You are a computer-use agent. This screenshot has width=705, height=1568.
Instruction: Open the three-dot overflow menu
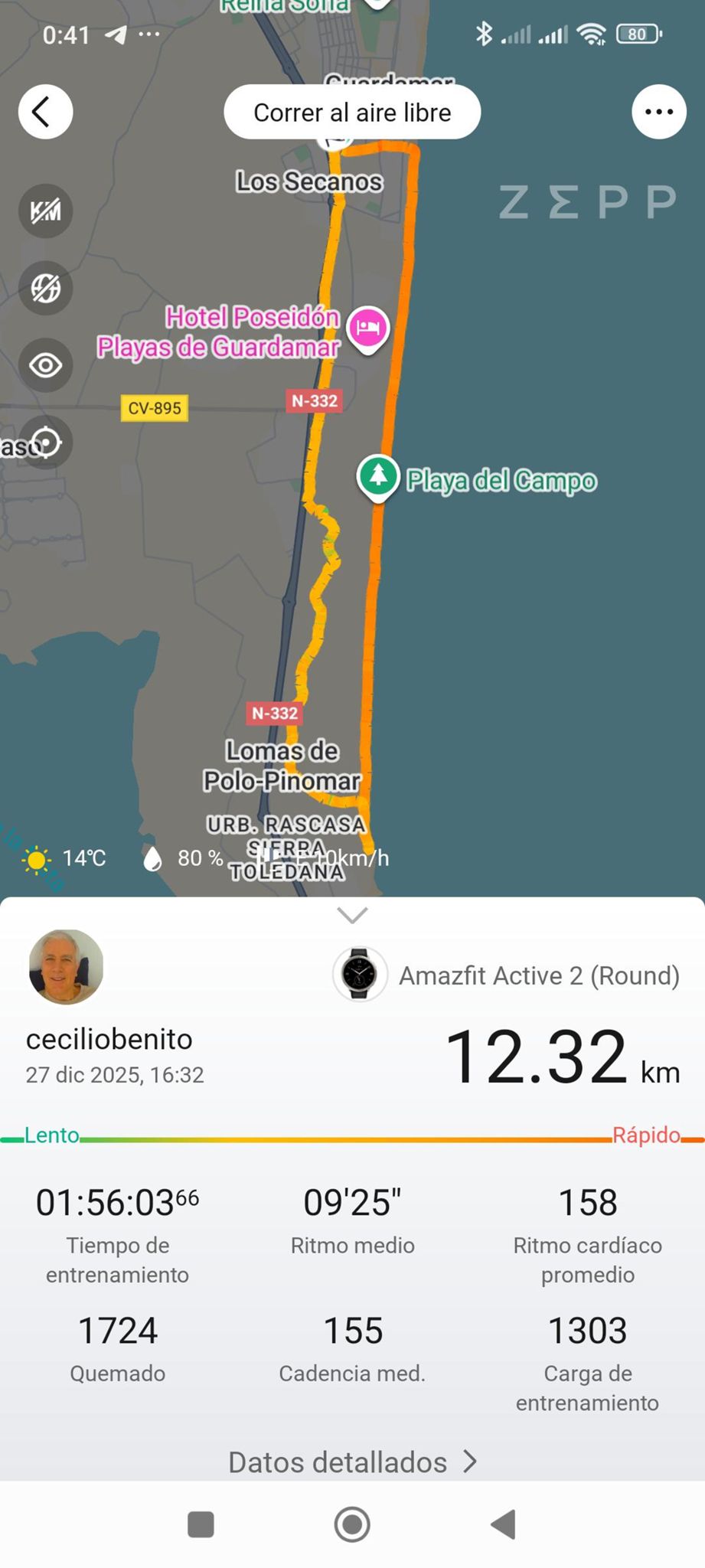click(x=658, y=112)
